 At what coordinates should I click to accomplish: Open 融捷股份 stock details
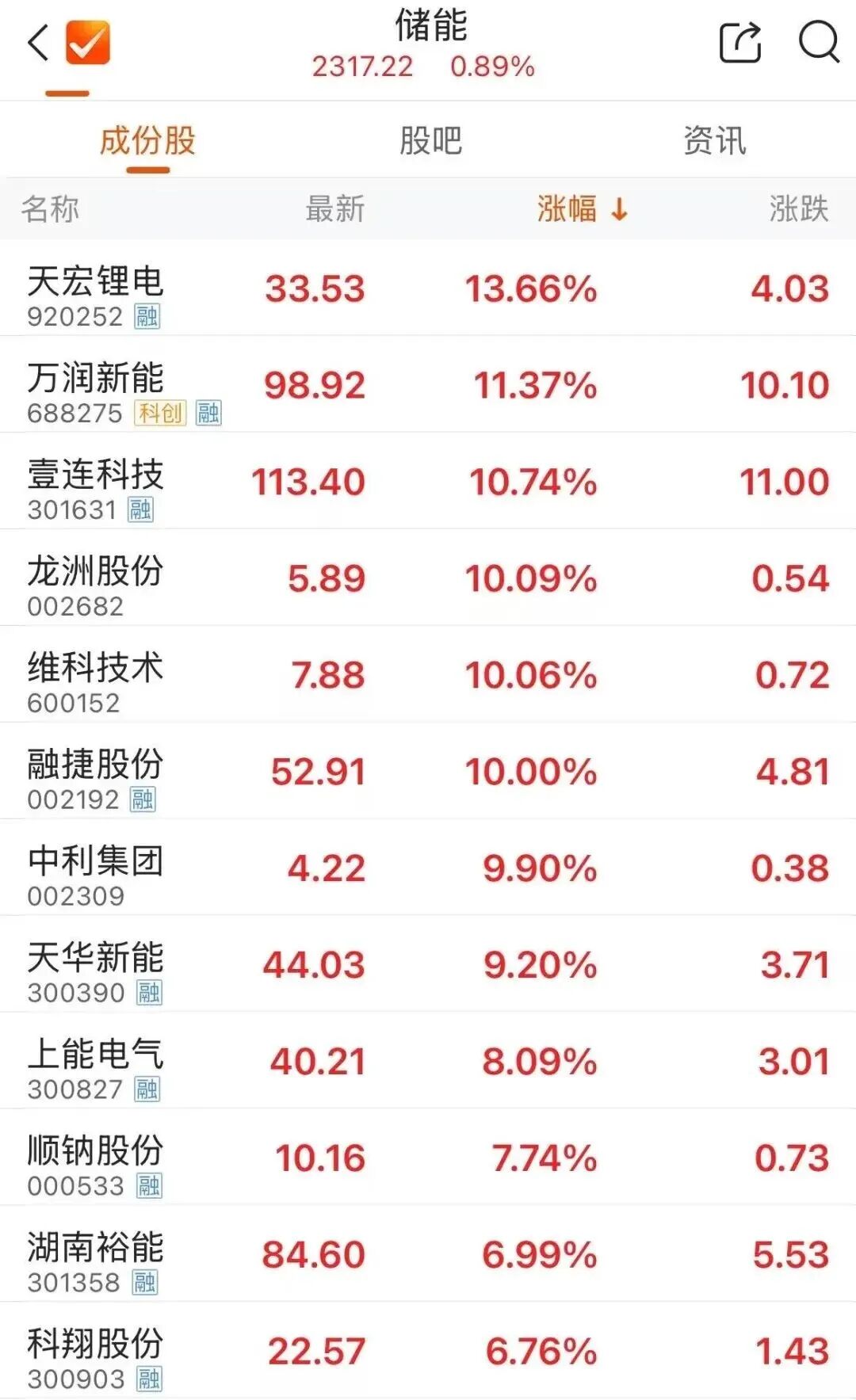coord(95,766)
